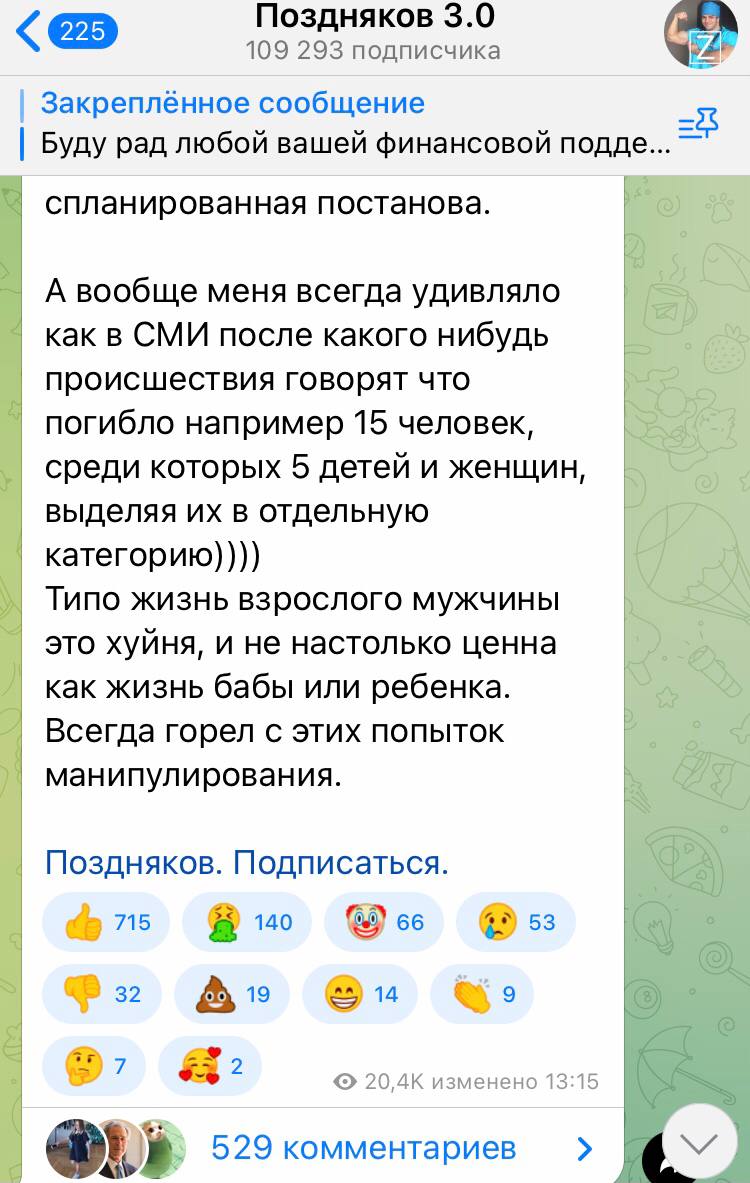
Task: React with thumbs up (715)
Action: point(106,922)
